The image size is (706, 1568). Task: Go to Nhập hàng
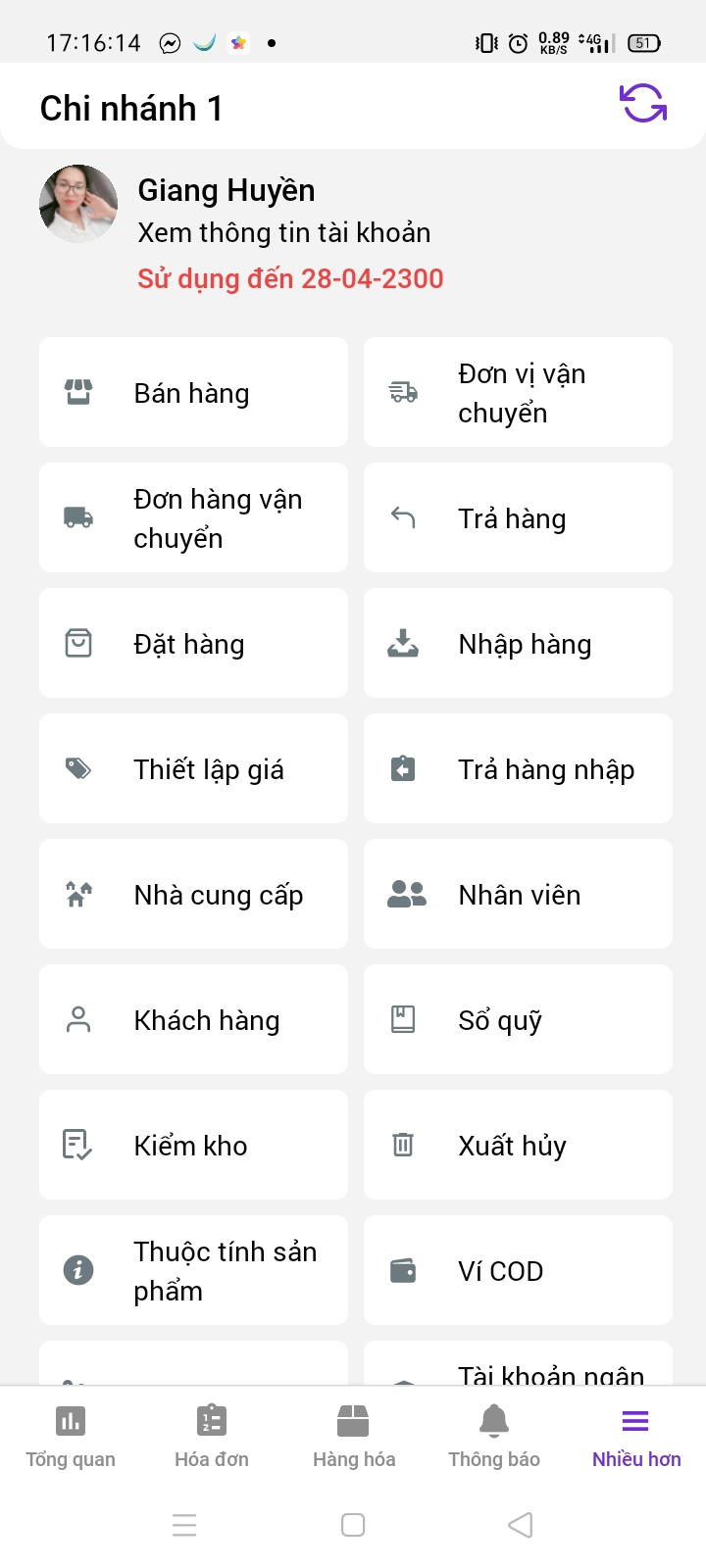(518, 643)
